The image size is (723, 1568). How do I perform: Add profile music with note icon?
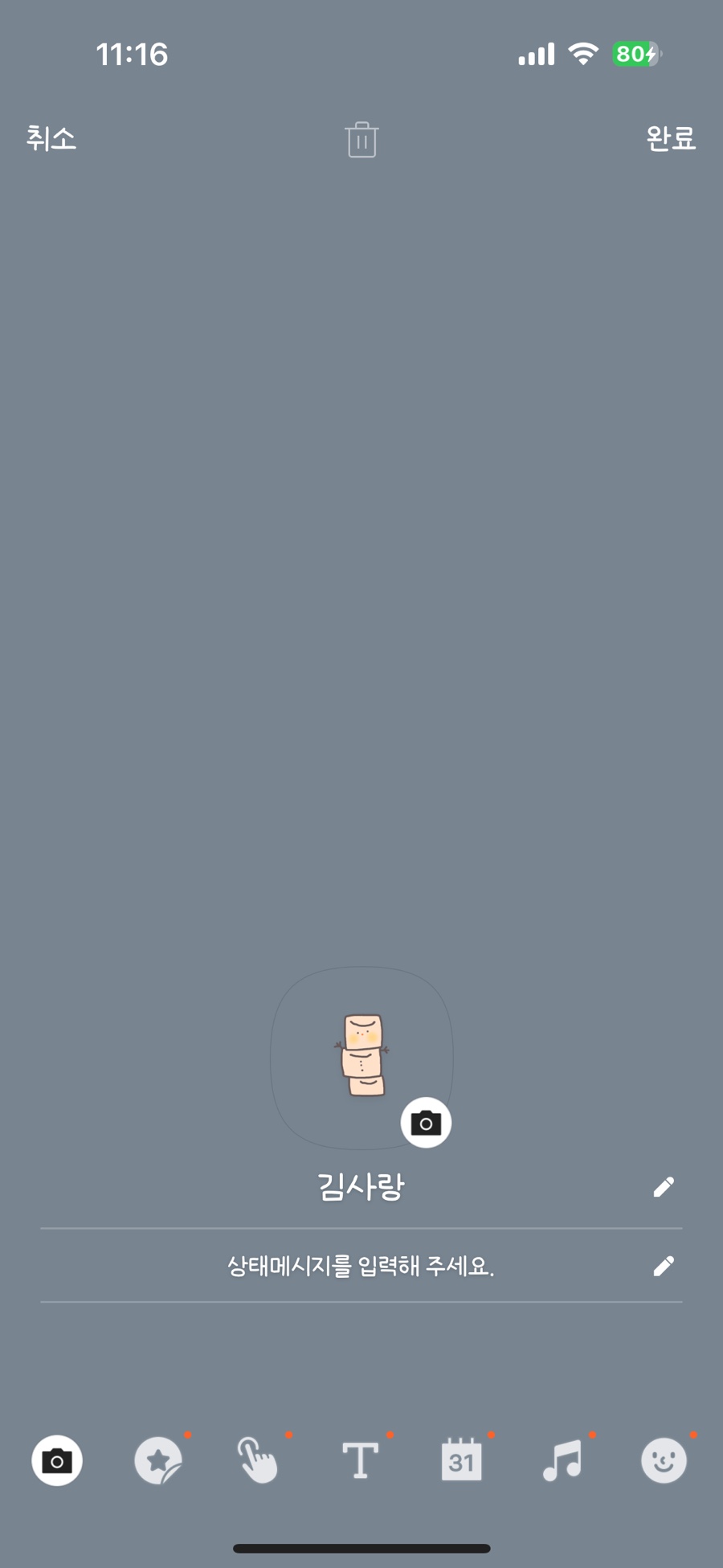[562, 1460]
